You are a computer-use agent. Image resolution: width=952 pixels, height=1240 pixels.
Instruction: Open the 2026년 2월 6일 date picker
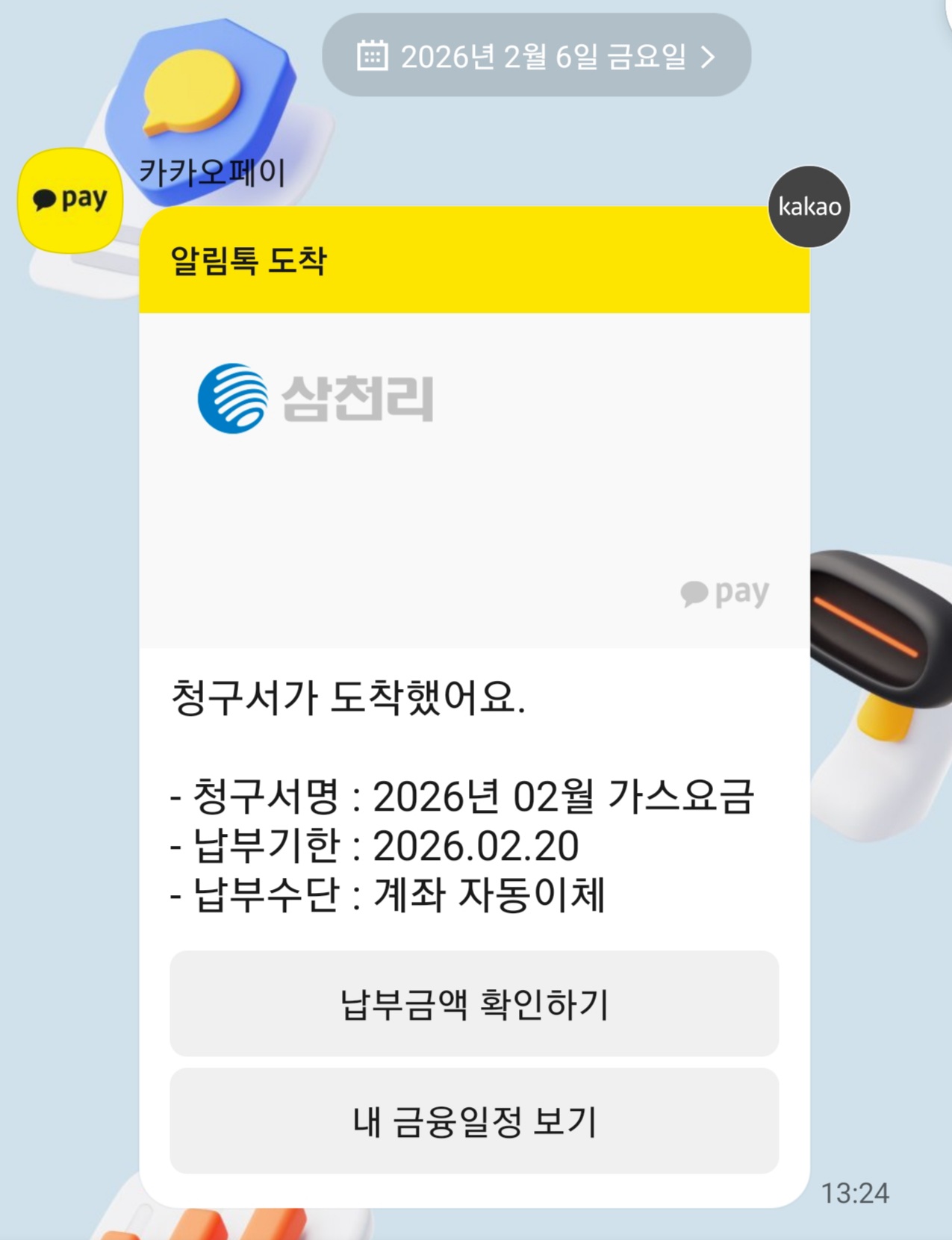536,56
